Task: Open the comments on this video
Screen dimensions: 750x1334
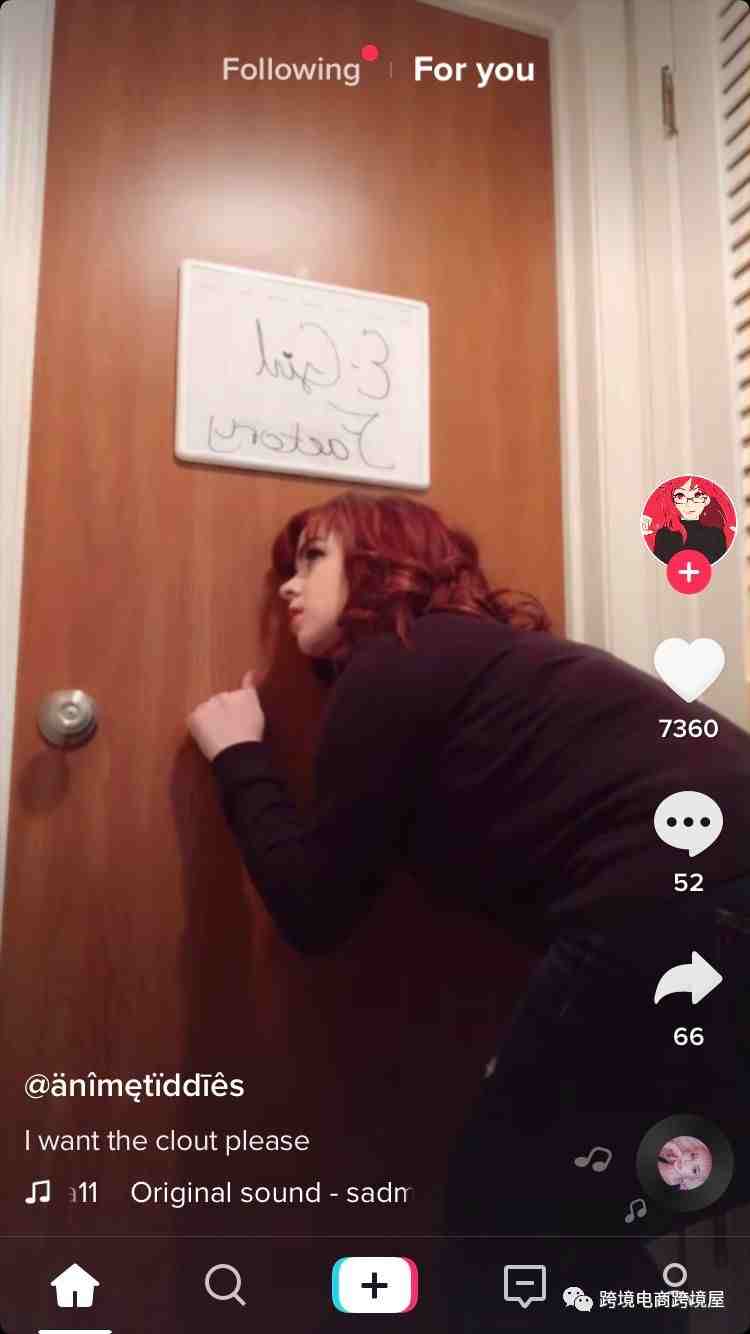Action: [x=688, y=823]
